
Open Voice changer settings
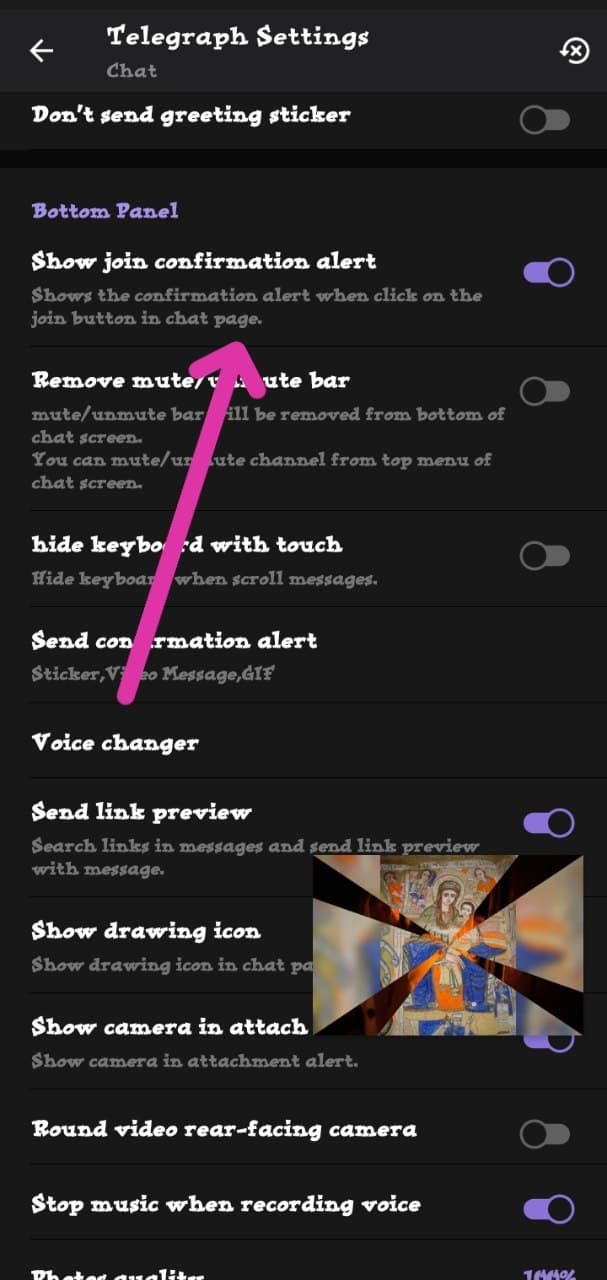(x=303, y=741)
